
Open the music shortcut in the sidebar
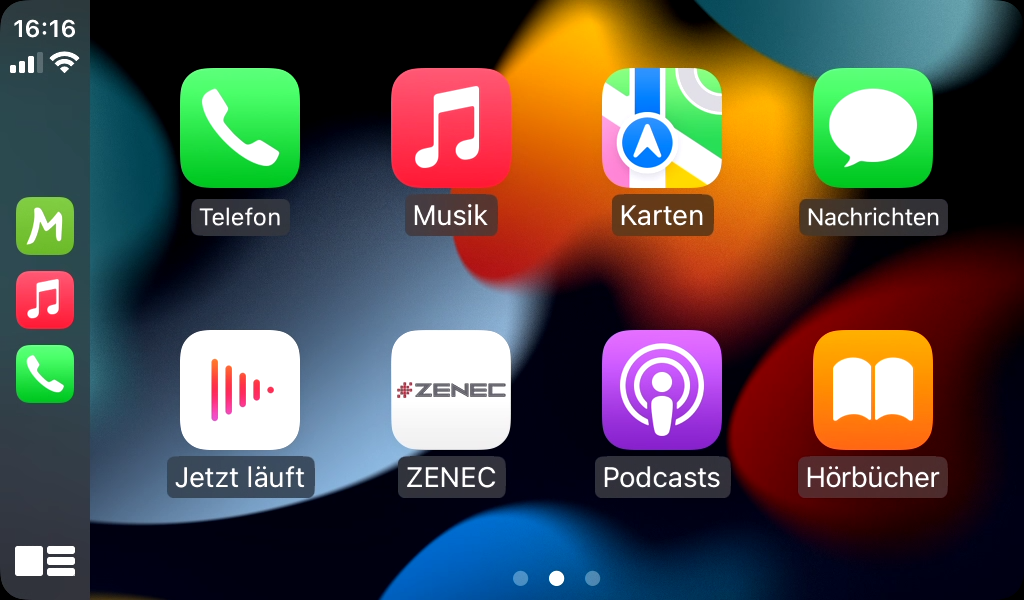[45, 300]
